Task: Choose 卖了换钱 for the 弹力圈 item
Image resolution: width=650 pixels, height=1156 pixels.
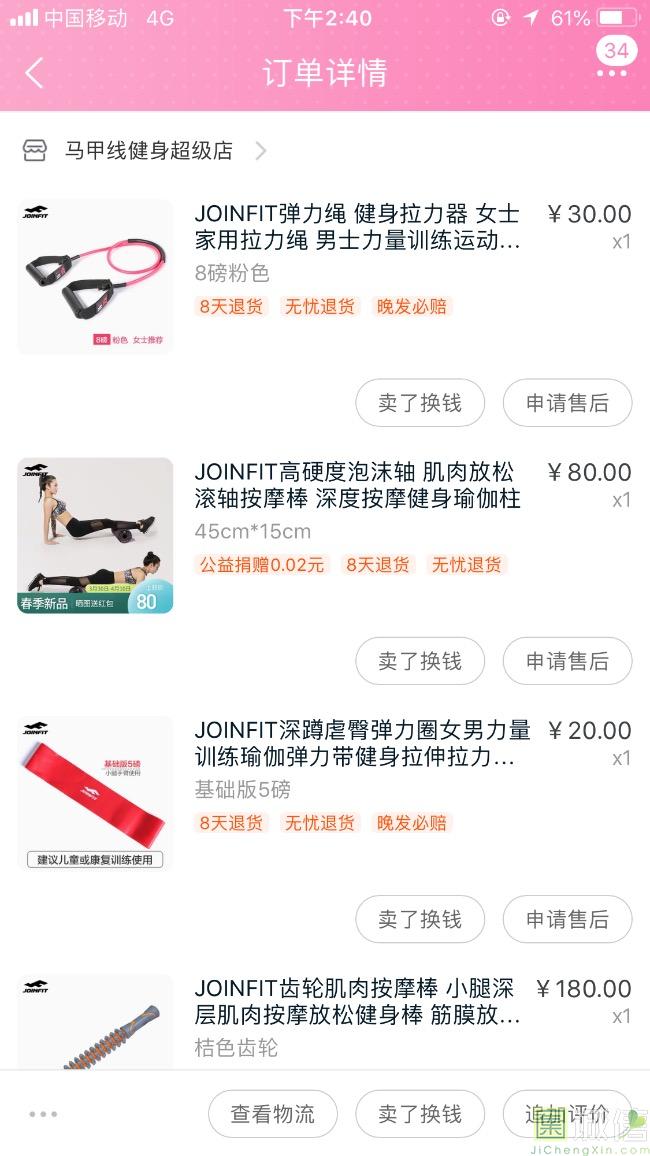Action: (x=420, y=919)
